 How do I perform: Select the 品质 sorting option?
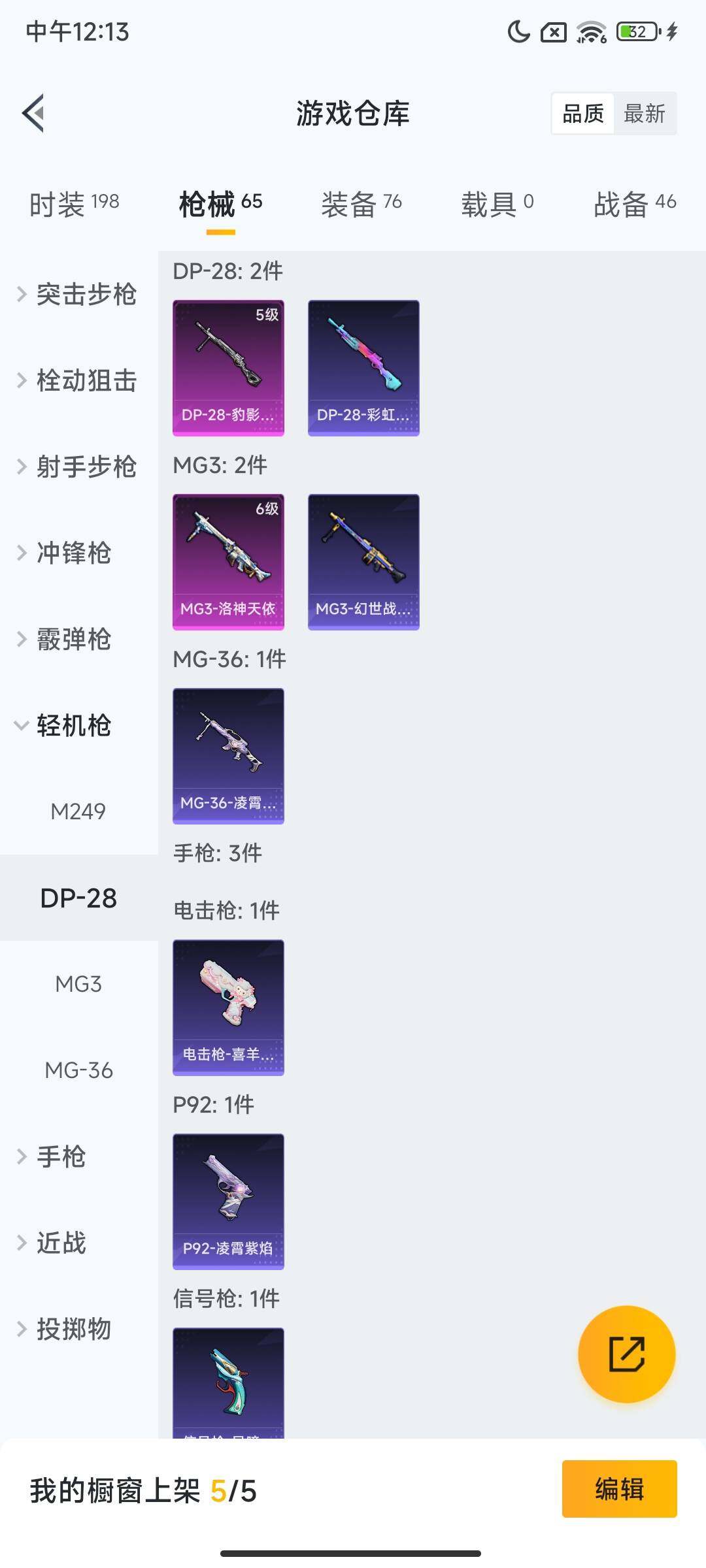coord(584,112)
